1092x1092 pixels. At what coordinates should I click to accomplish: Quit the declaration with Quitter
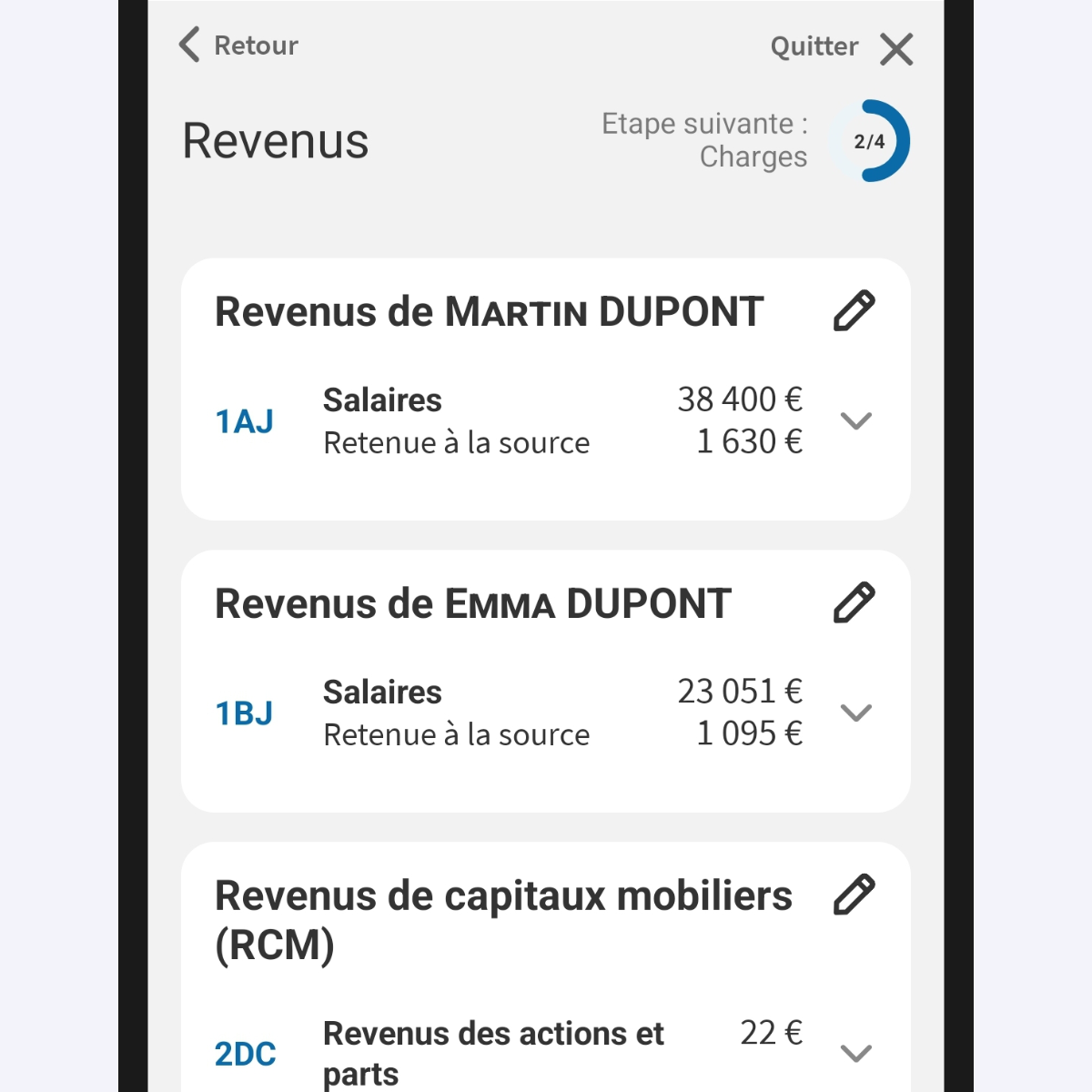[841, 47]
